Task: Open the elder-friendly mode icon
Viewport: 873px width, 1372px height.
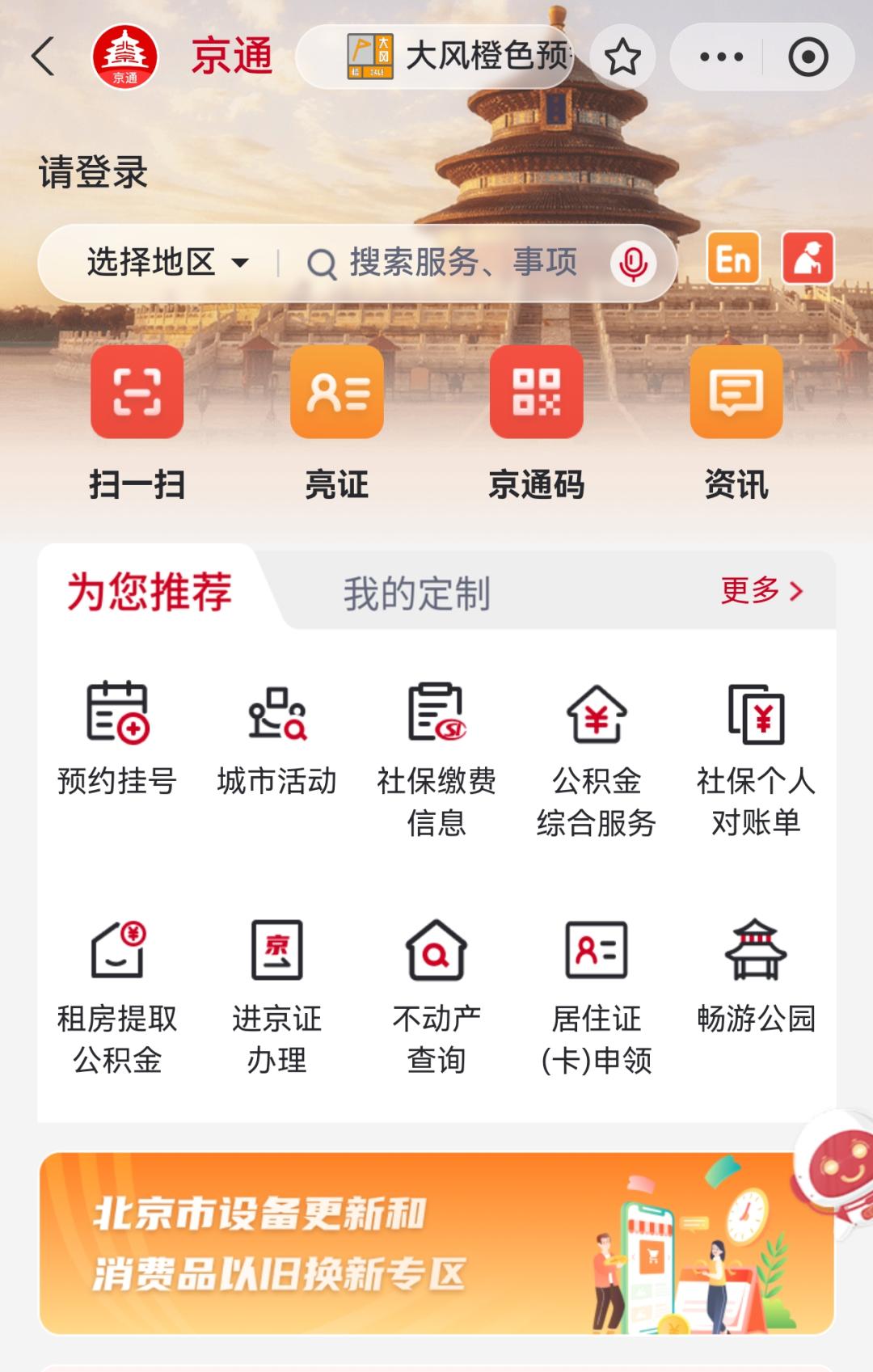Action: tap(808, 259)
